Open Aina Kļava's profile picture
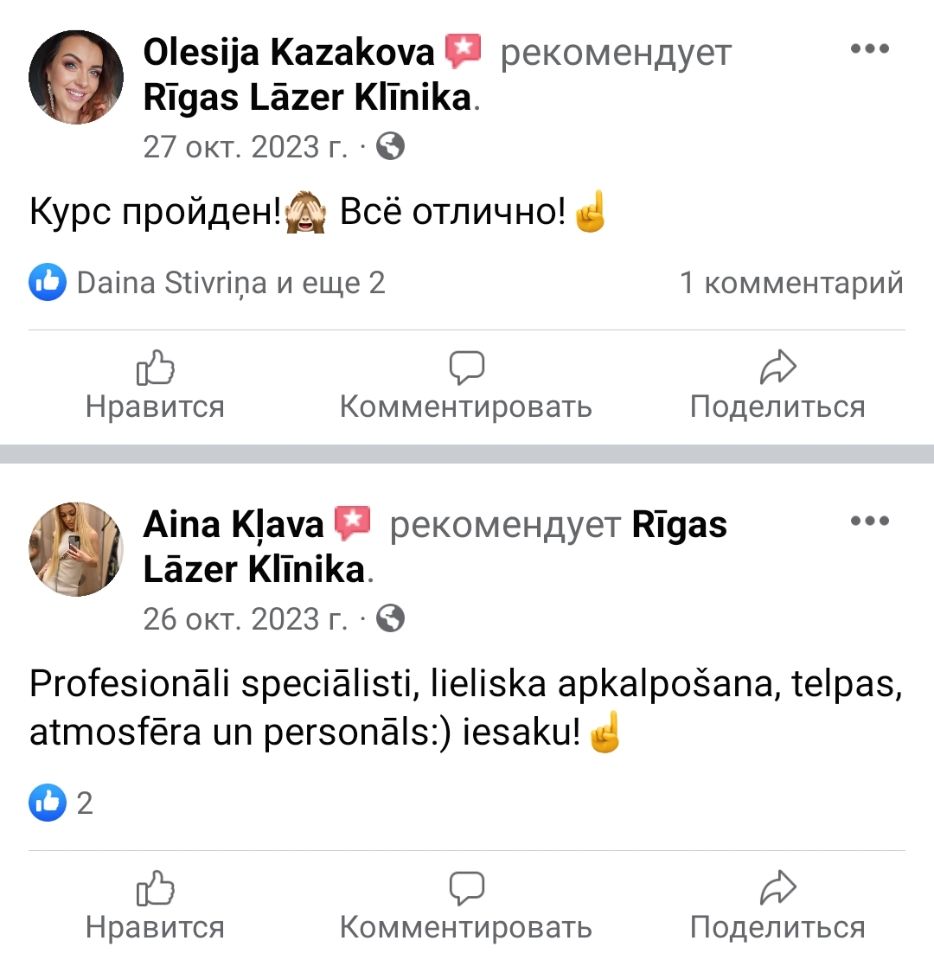The width and height of the screenshot is (934, 960). pyautogui.click(x=76, y=549)
